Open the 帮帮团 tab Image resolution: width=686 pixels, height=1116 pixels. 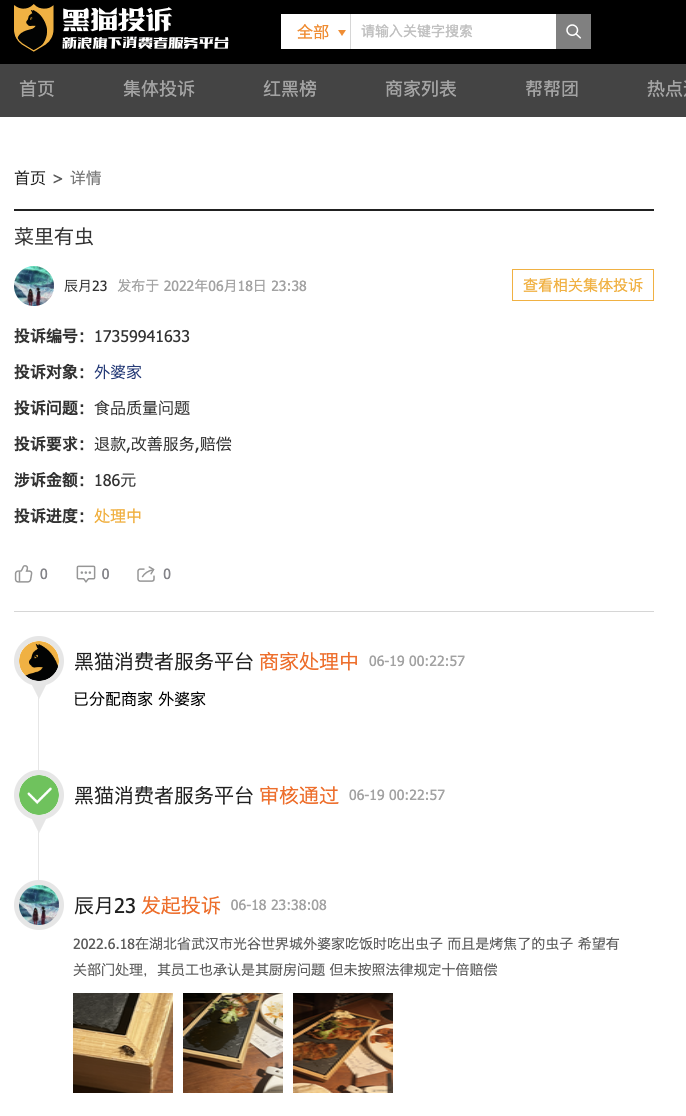[x=552, y=89]
